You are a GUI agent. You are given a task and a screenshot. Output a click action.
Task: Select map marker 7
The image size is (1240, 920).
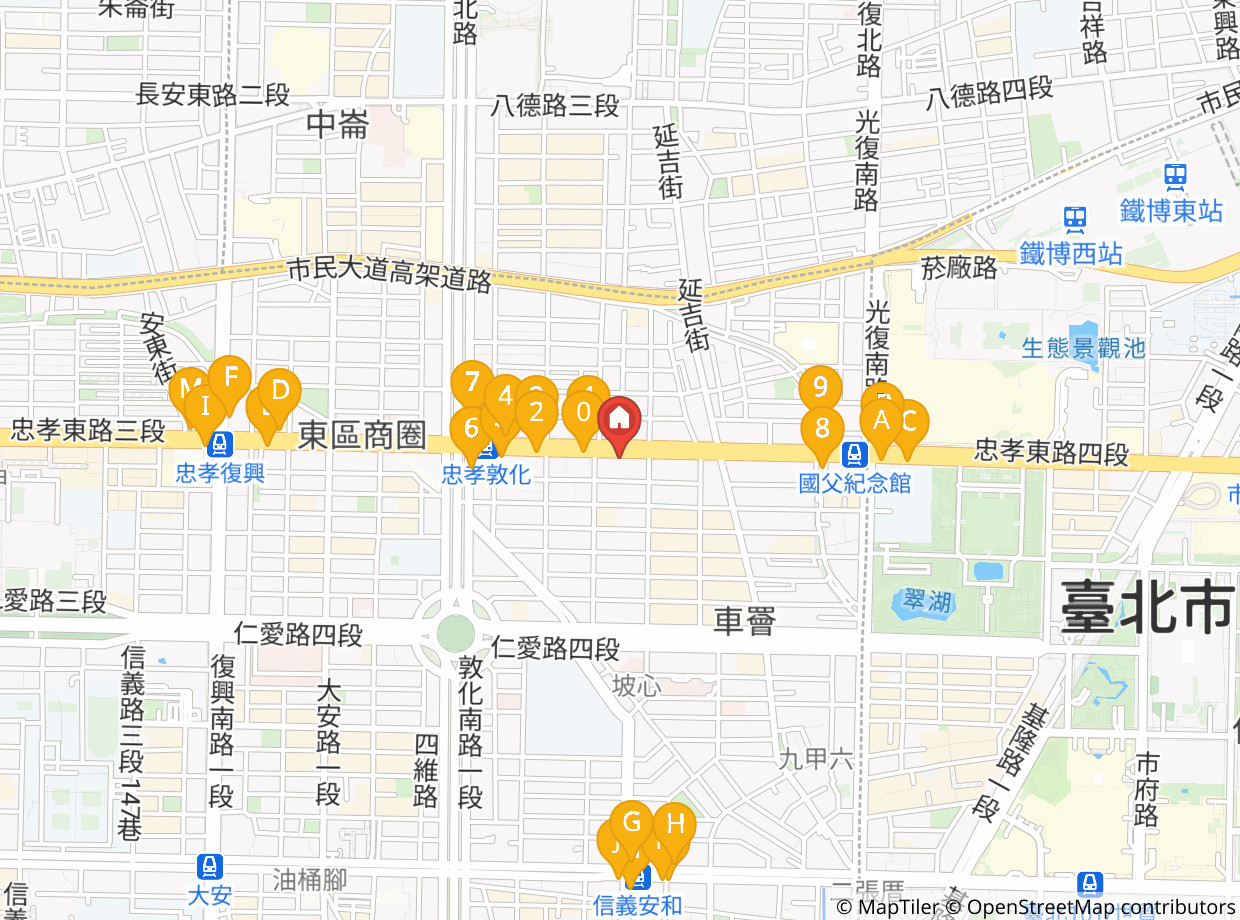tap(471, 381)
